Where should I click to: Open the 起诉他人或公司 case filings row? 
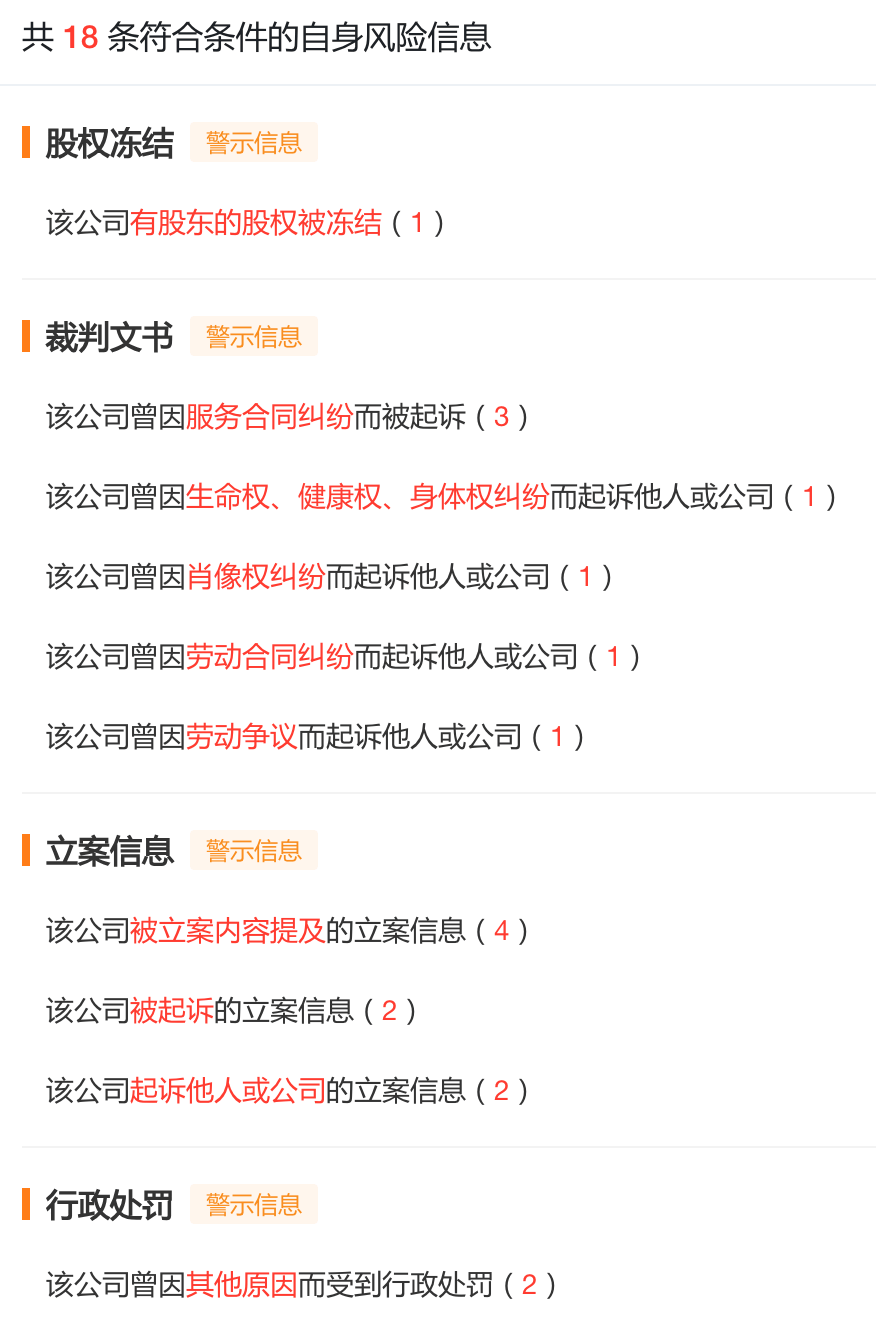(227, 1090)
